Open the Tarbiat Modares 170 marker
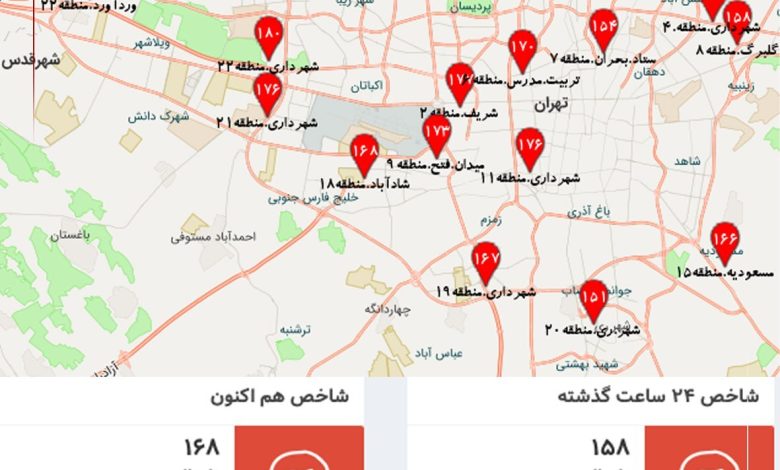Viewport: 780px width, 470px height. (523, 47)
